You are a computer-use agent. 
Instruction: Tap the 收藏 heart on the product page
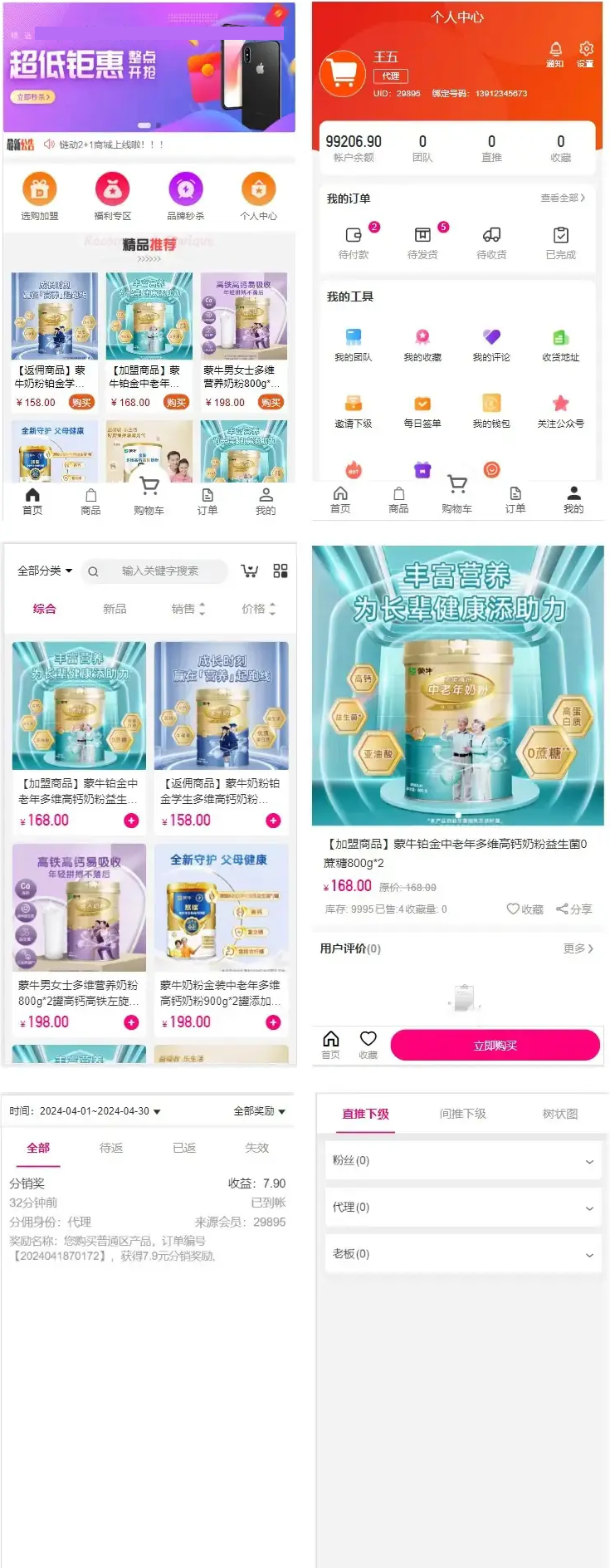pos(525,909)
